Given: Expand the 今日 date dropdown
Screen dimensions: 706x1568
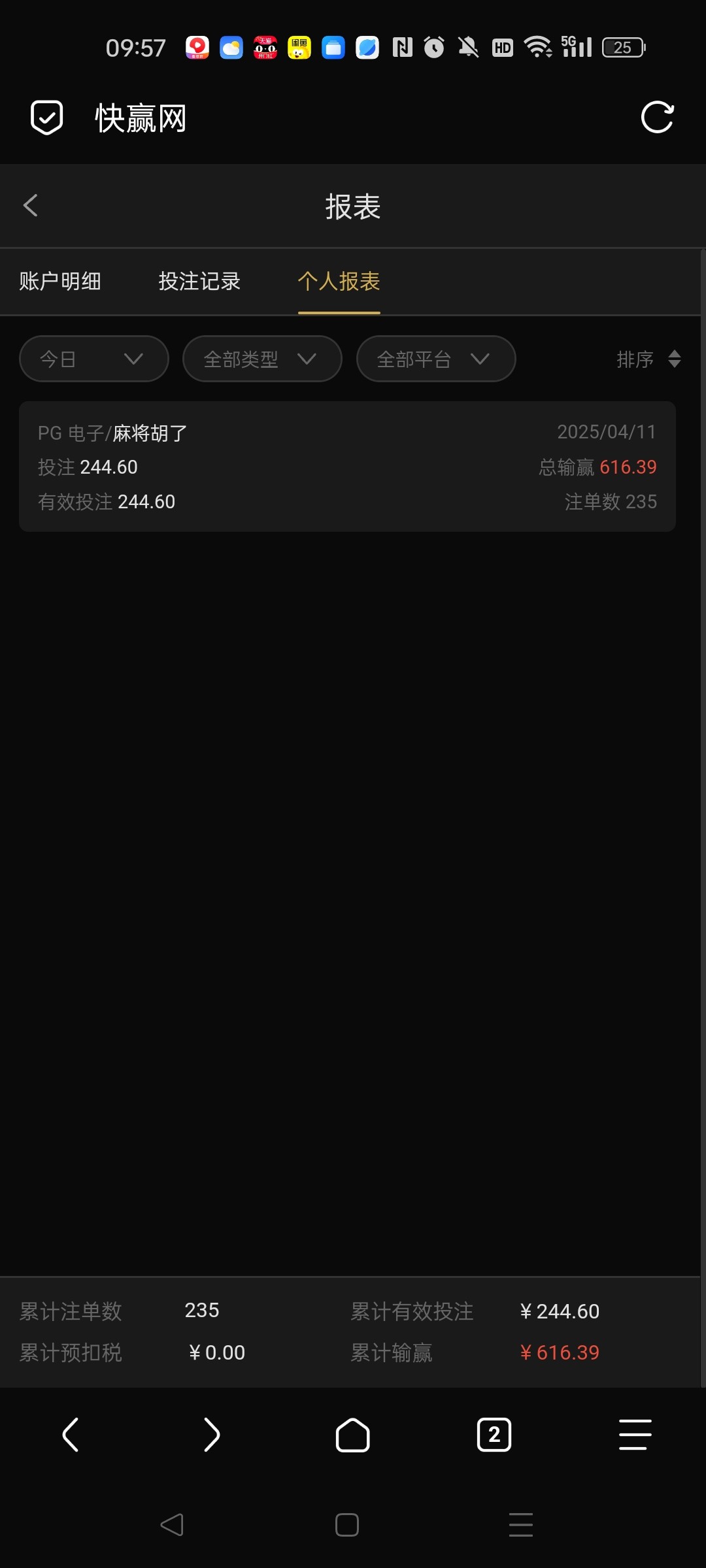Looking at the screenshot, I should pyautogui.click(x=94, y=359).
